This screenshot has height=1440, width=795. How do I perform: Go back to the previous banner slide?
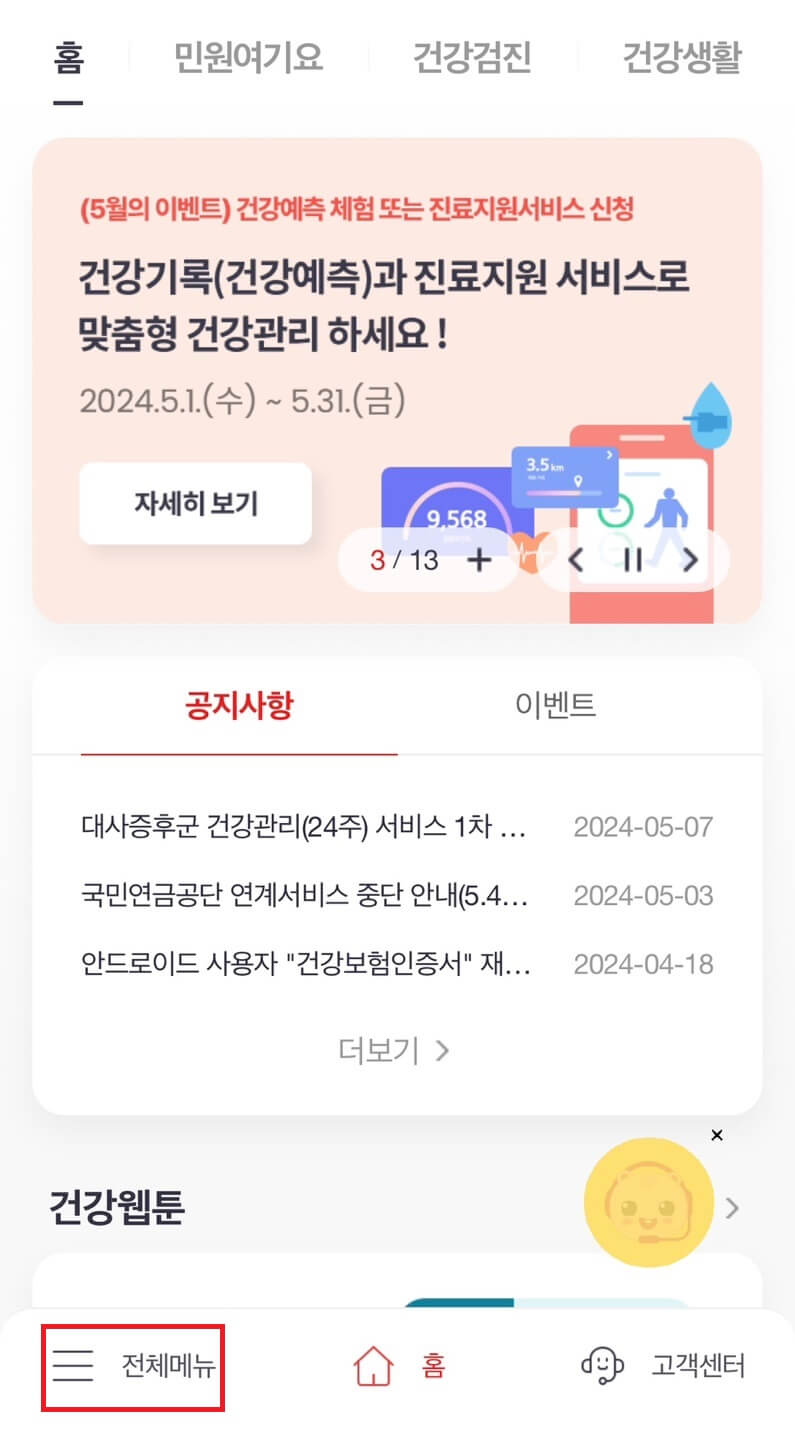pos(575,561)
